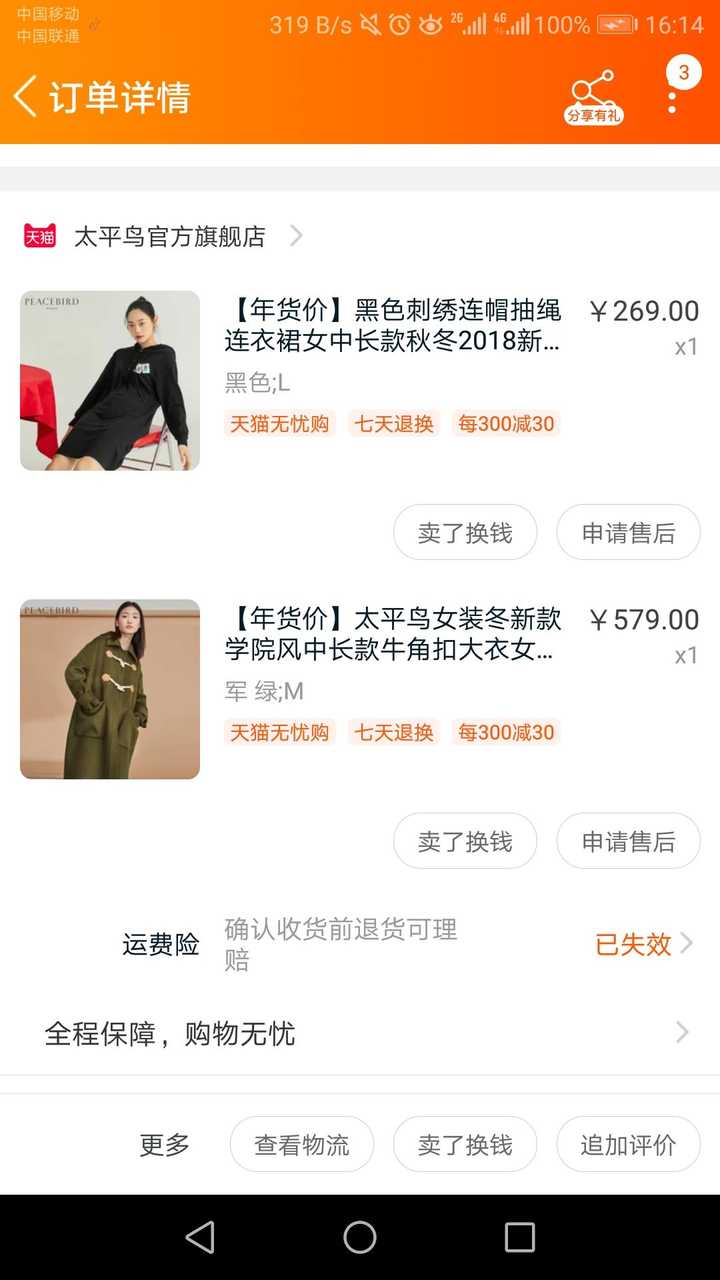The image size is (720, 1280).
Task: Tap the 分享有礼 share icon
Action: click(x=594, y=97)
